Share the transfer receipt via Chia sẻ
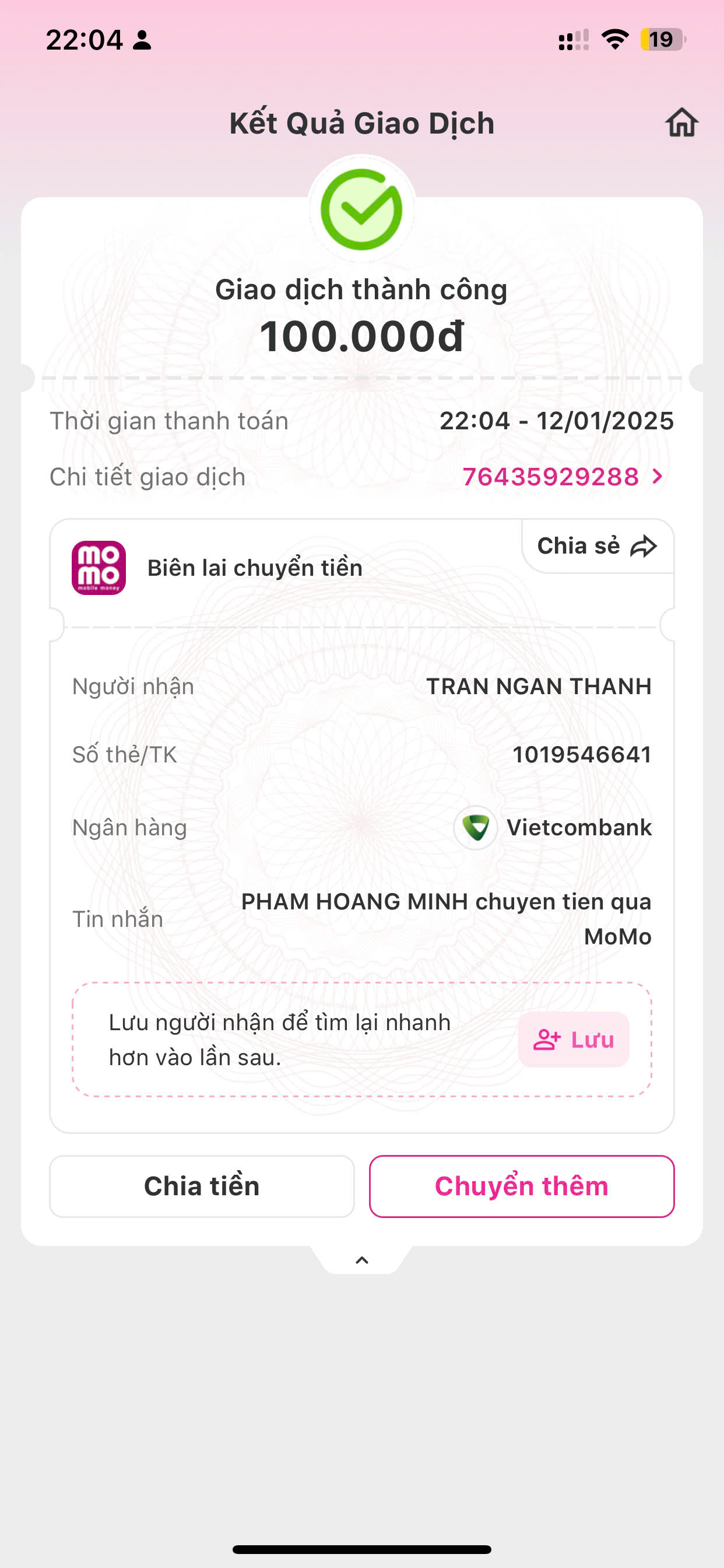 click(597, 546)
